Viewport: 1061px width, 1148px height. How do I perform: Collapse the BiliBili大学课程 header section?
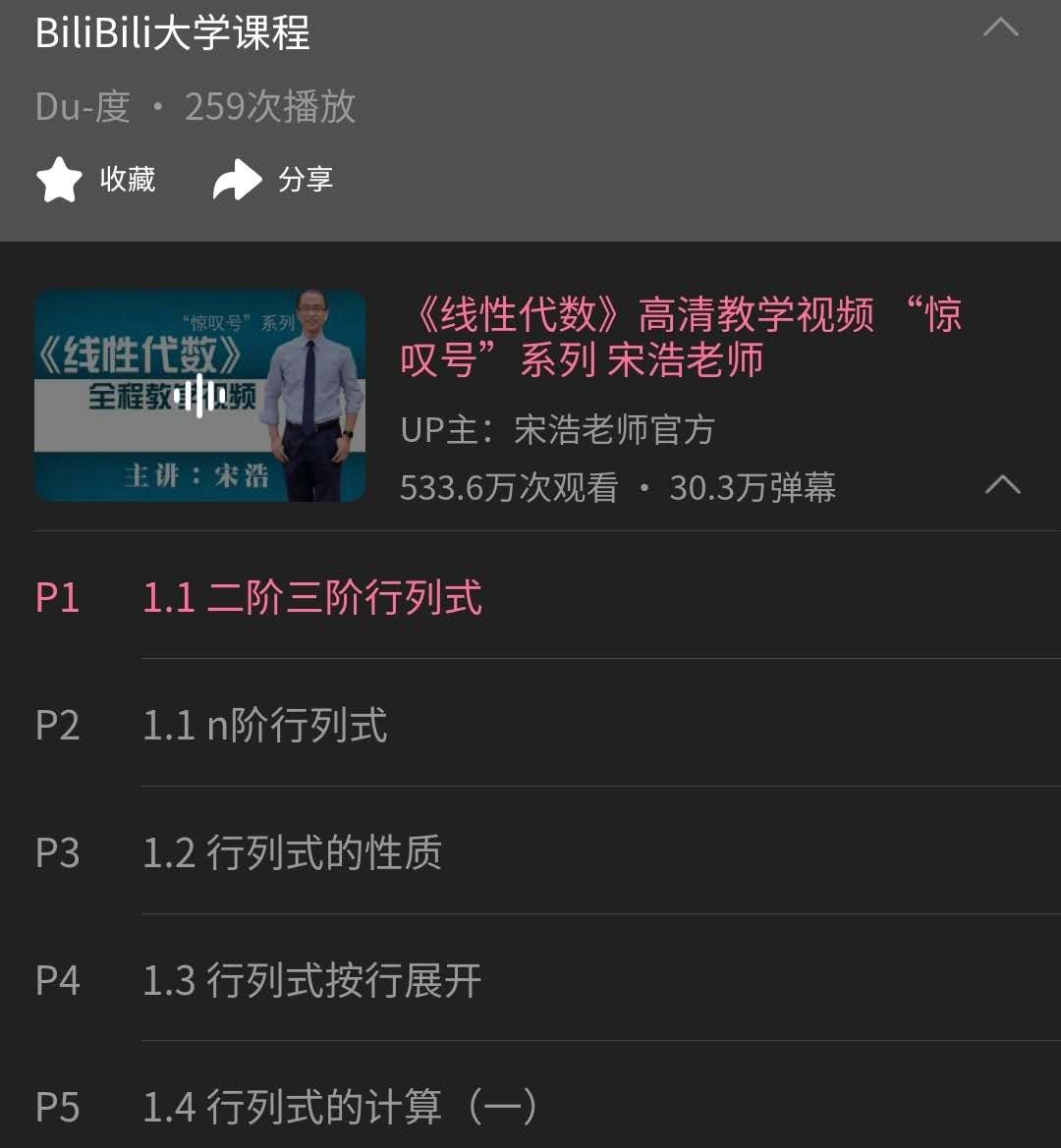click(1000, 28)
